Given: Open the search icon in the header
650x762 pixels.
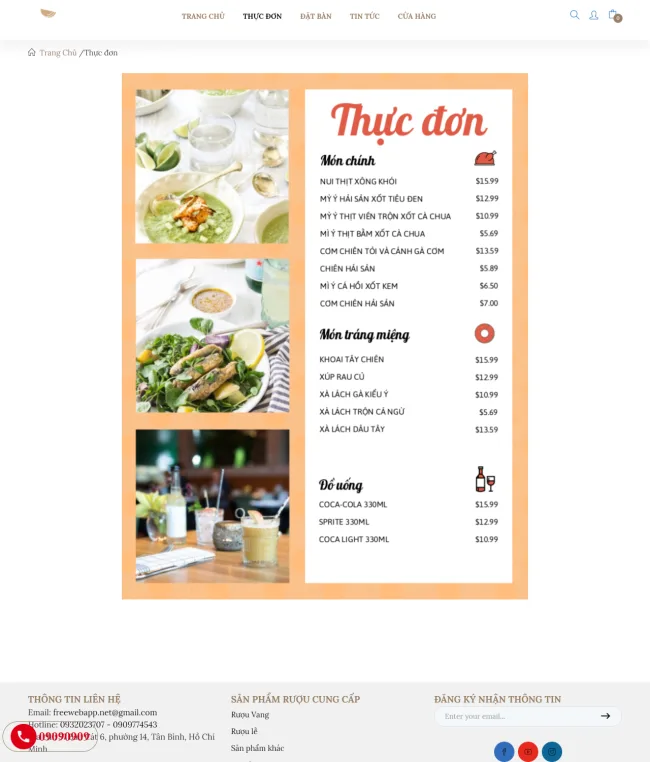Looking at the screenshot, I should (574, 15).
